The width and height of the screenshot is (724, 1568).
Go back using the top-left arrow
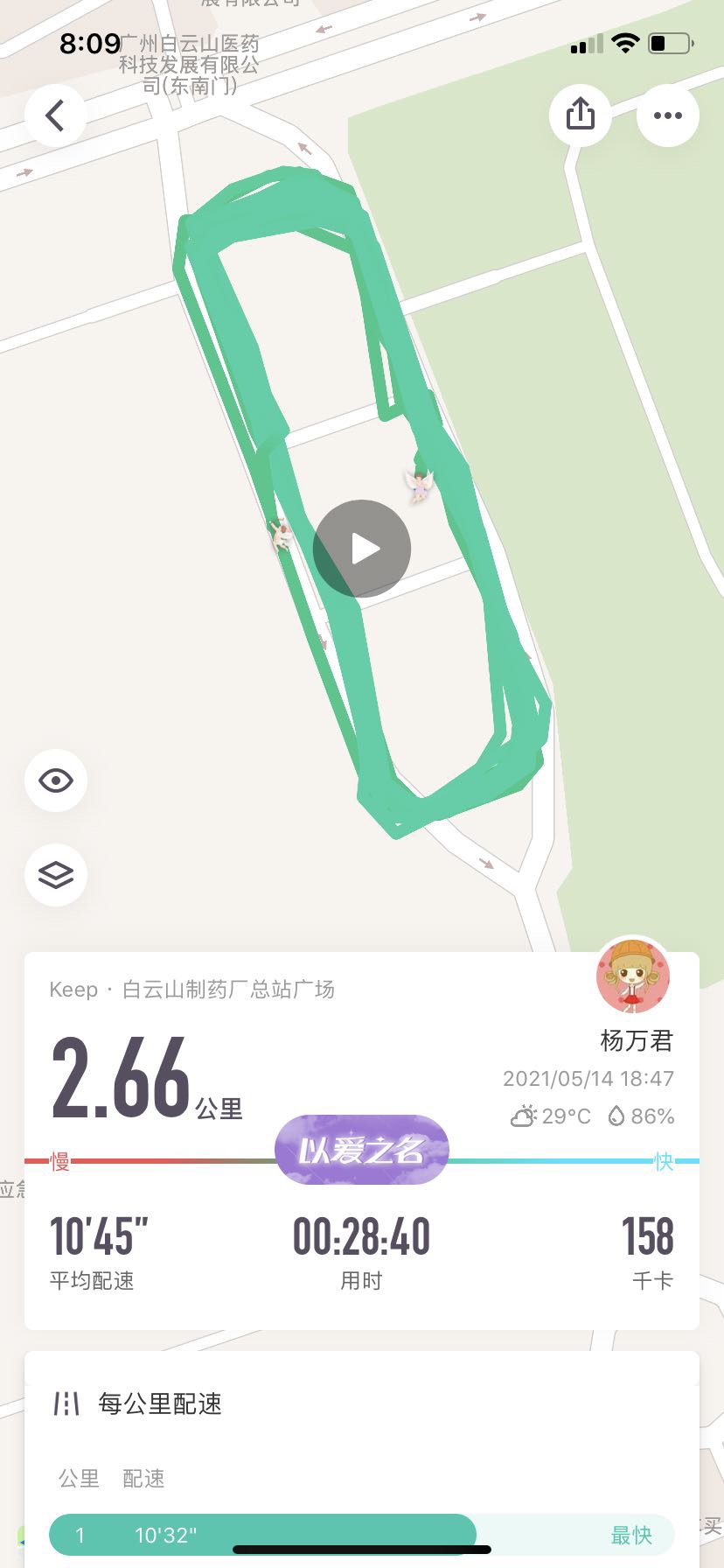(x=56, y=115)
